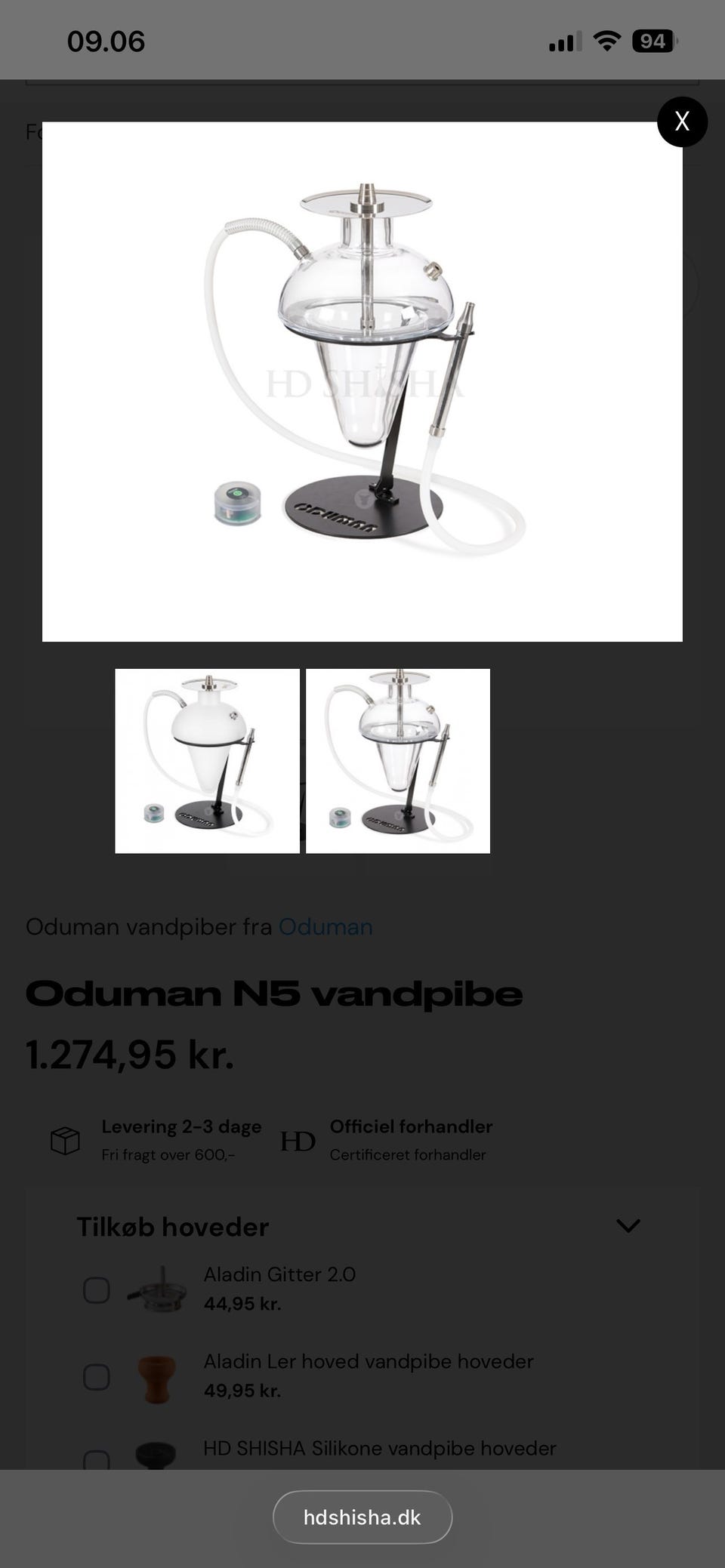The height and width of the screenshot is (1568, 725).
Task: Select the white frosted hookah thumbnail
Action: [x=207, y=761]
